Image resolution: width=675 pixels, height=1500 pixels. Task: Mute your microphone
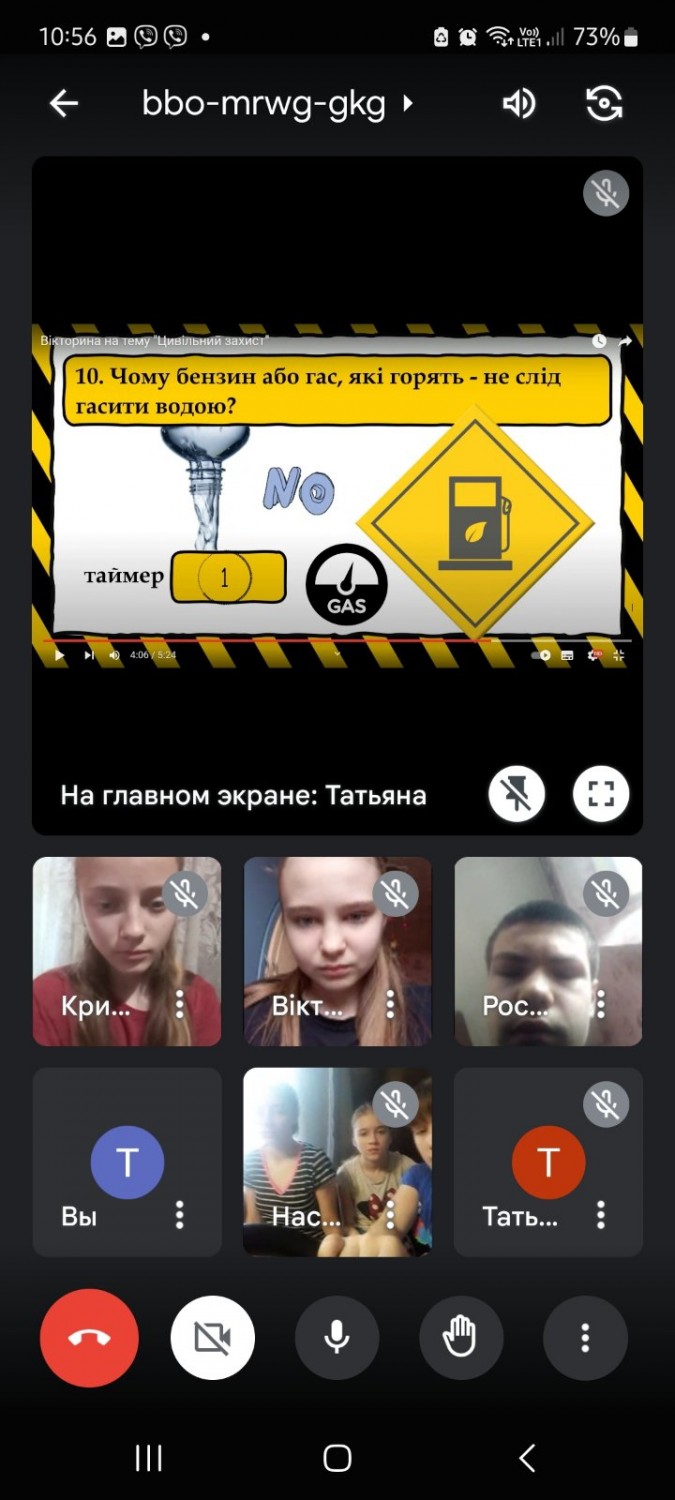pyautogui.click(x=337, y=1338)
